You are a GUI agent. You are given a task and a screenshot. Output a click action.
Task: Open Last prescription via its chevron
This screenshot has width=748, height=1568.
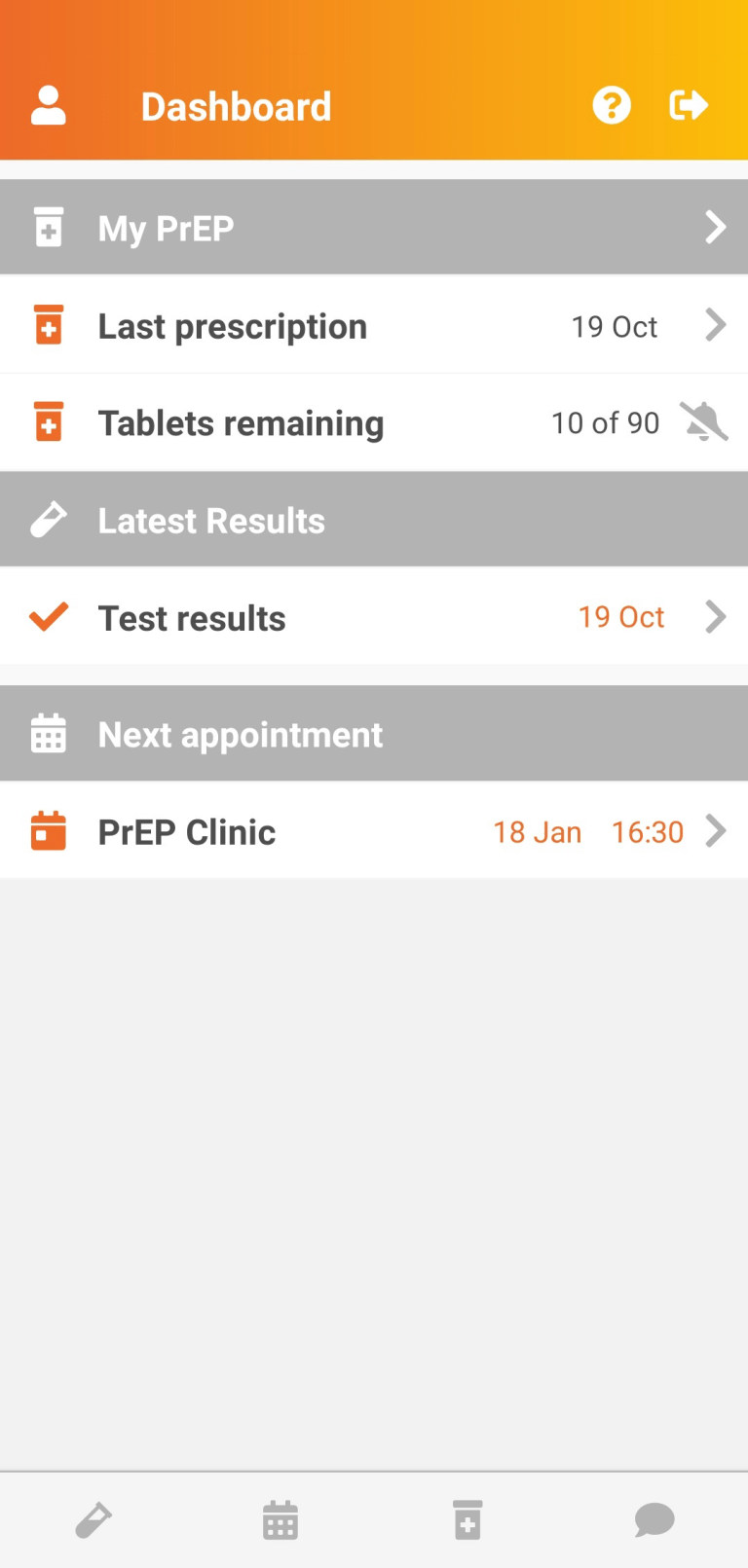coord(717,325)
